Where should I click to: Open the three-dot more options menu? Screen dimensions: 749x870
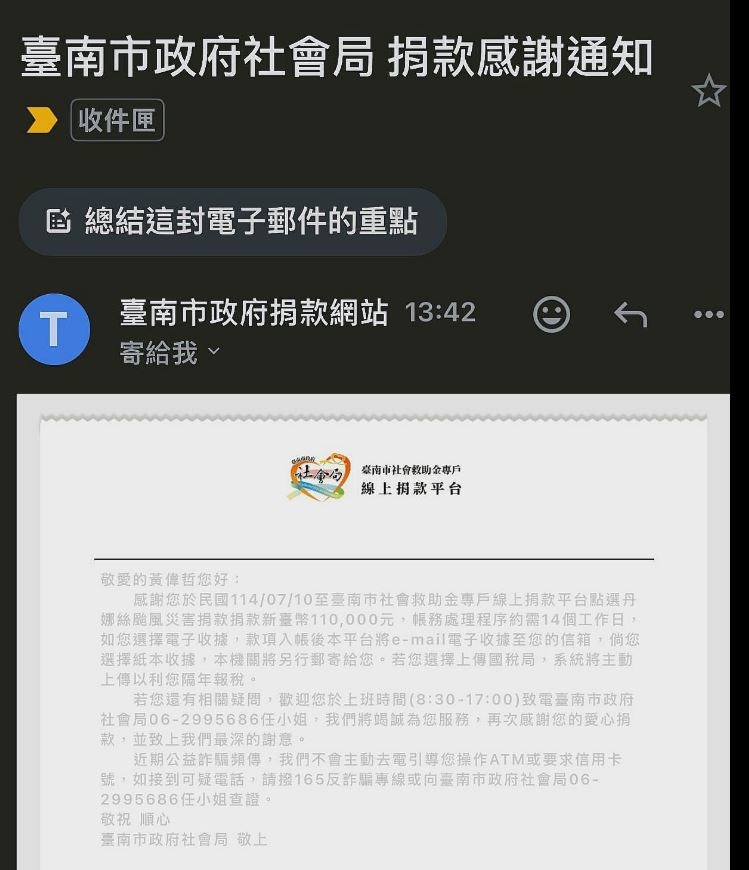click(x=709, y=314)
